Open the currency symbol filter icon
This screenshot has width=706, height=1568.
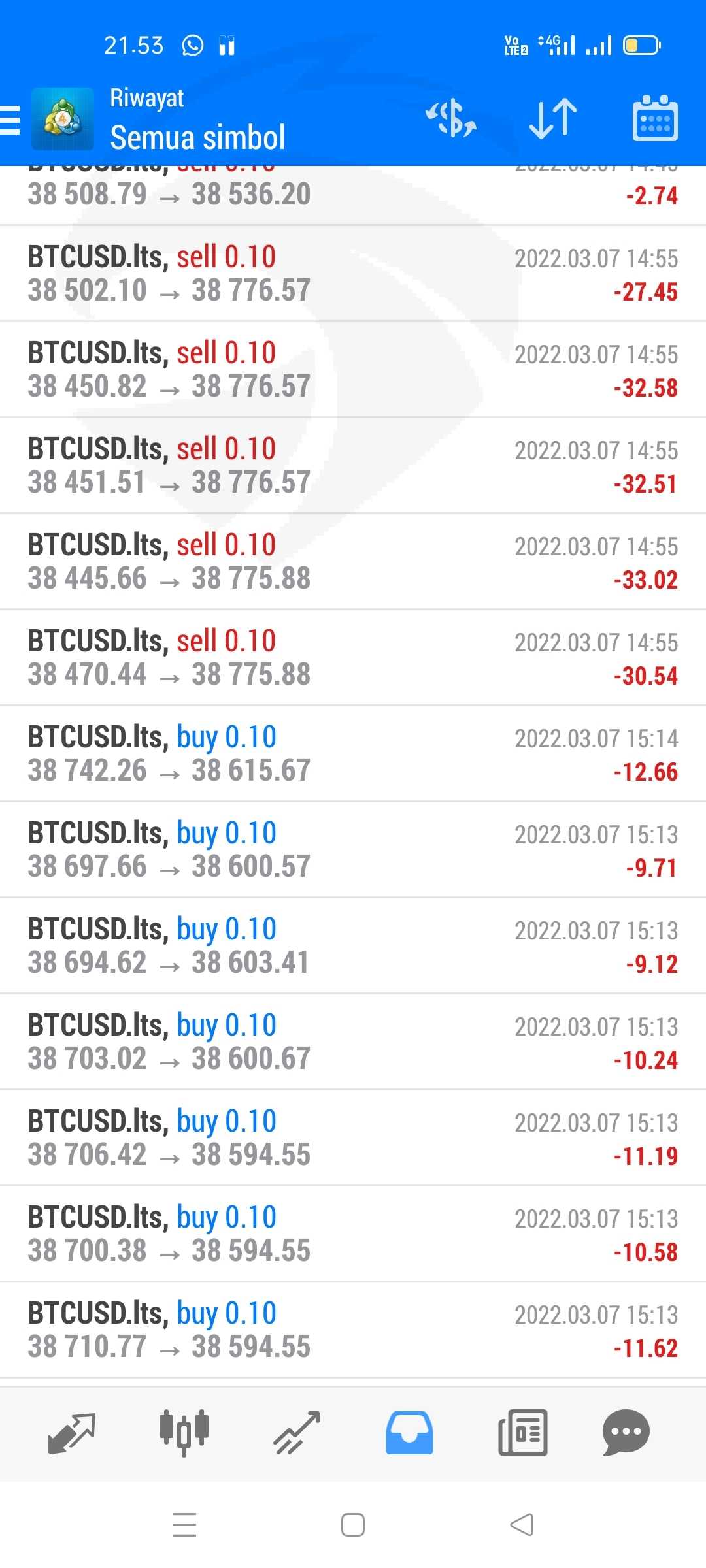(x=451, y=119)
